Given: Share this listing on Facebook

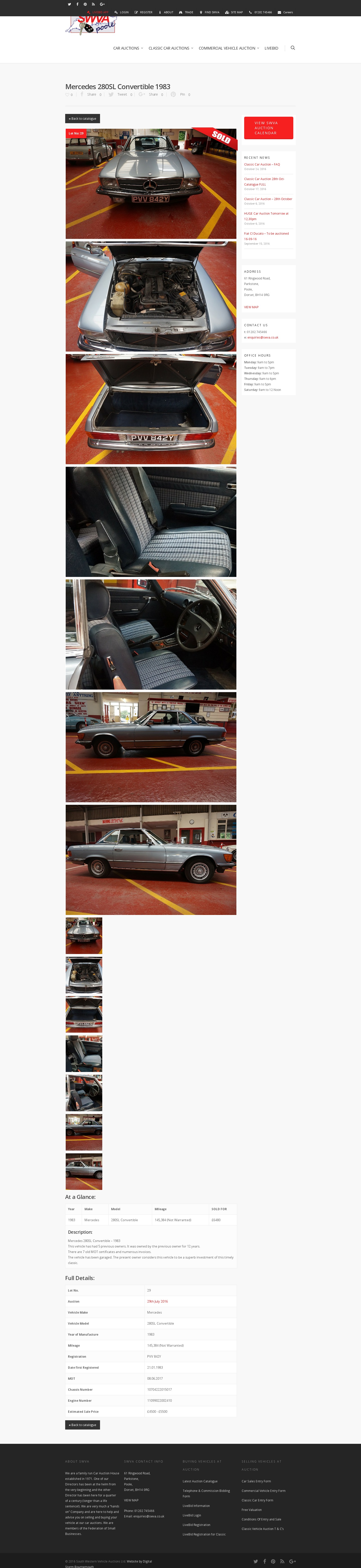Looking at the screenshot, I should coord(90,94).
